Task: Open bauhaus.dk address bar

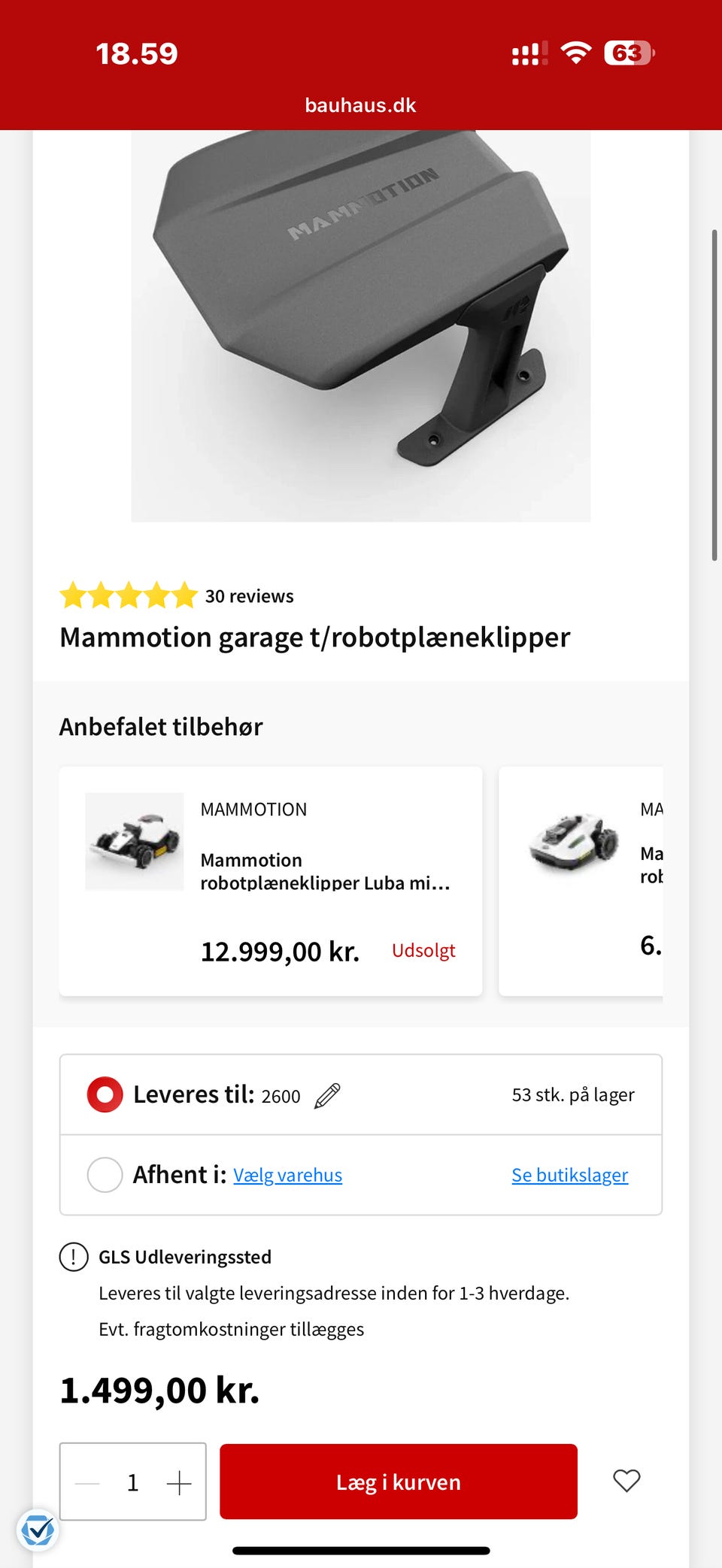Action: pyautogui.click(x=360, y=104)
